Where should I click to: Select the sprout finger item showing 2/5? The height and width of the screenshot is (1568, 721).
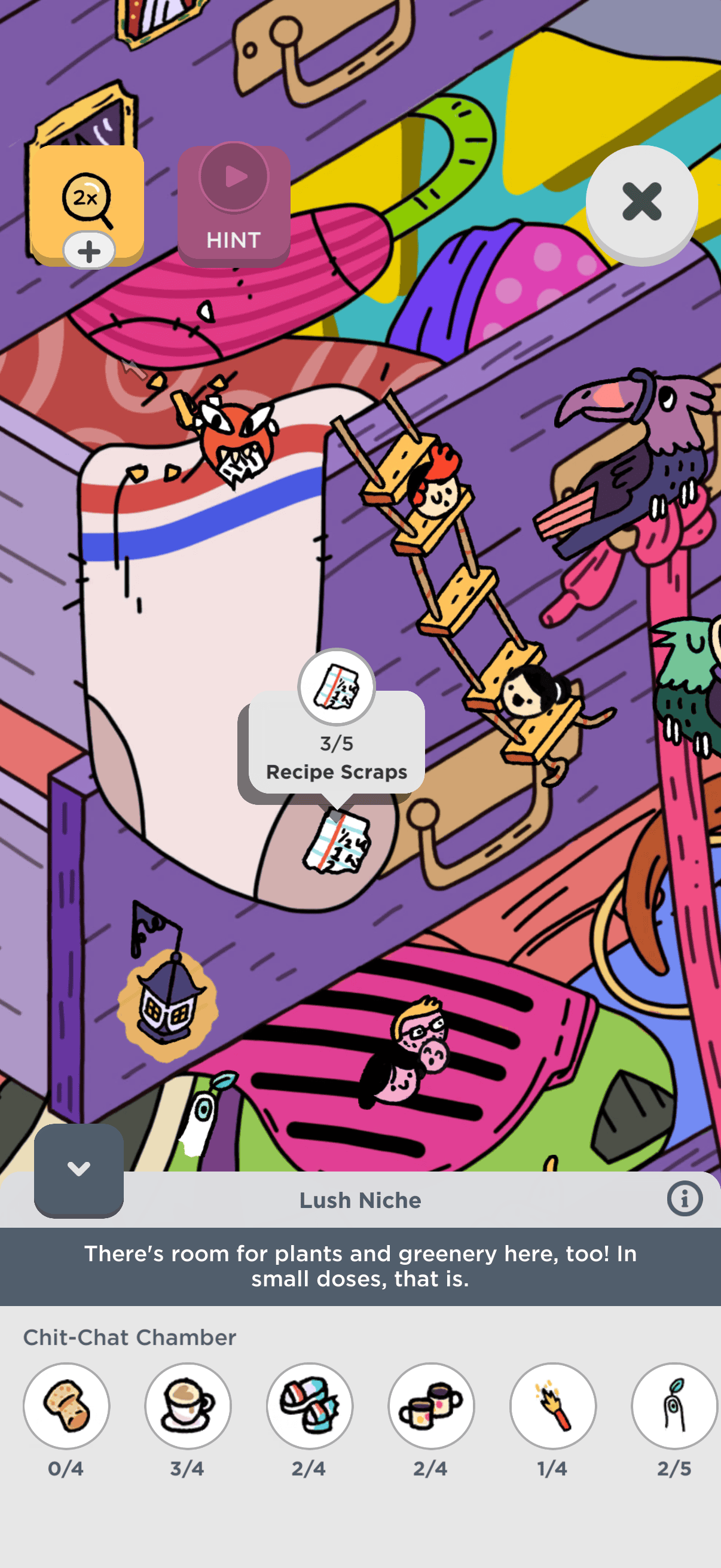click(x=674, y=1405)
